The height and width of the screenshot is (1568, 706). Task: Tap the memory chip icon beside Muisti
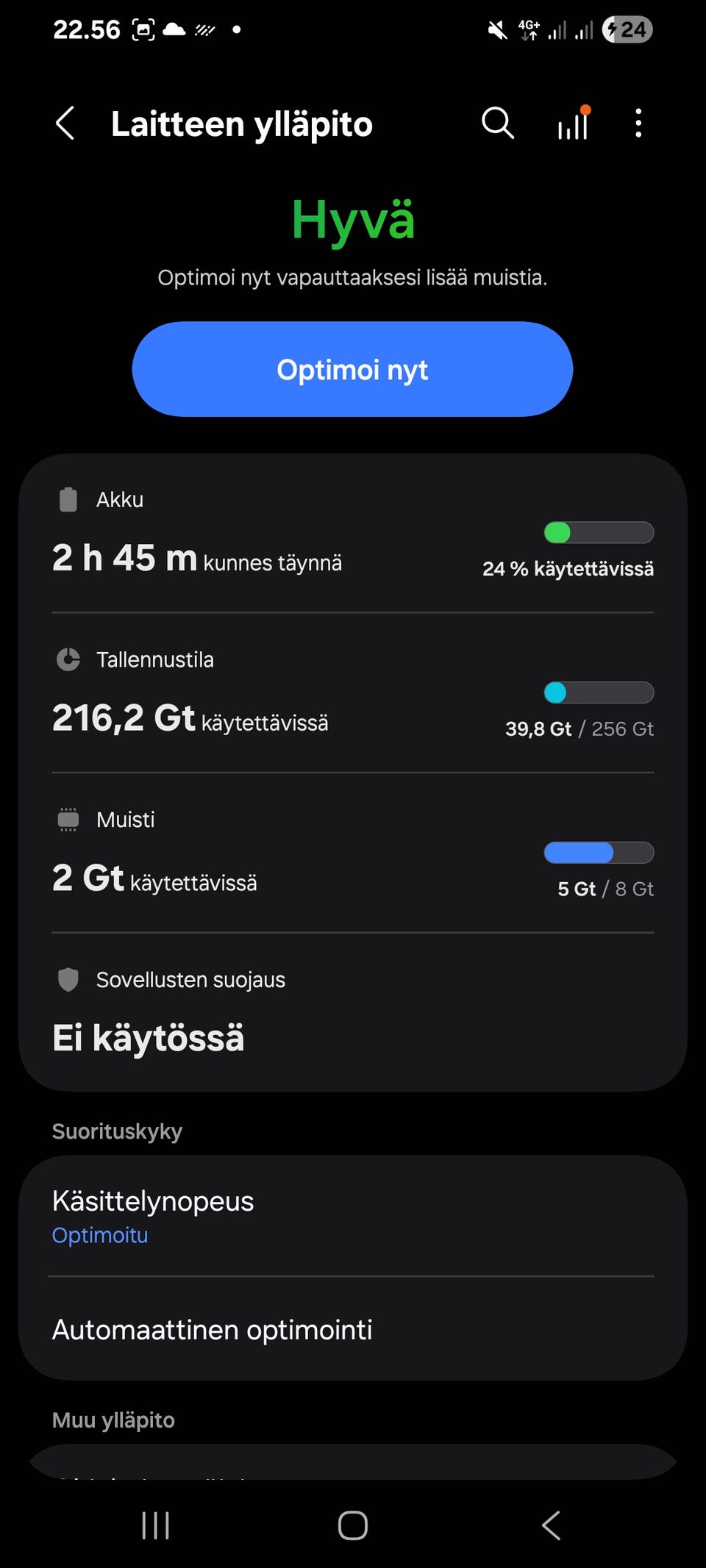(x=67, y=818)
